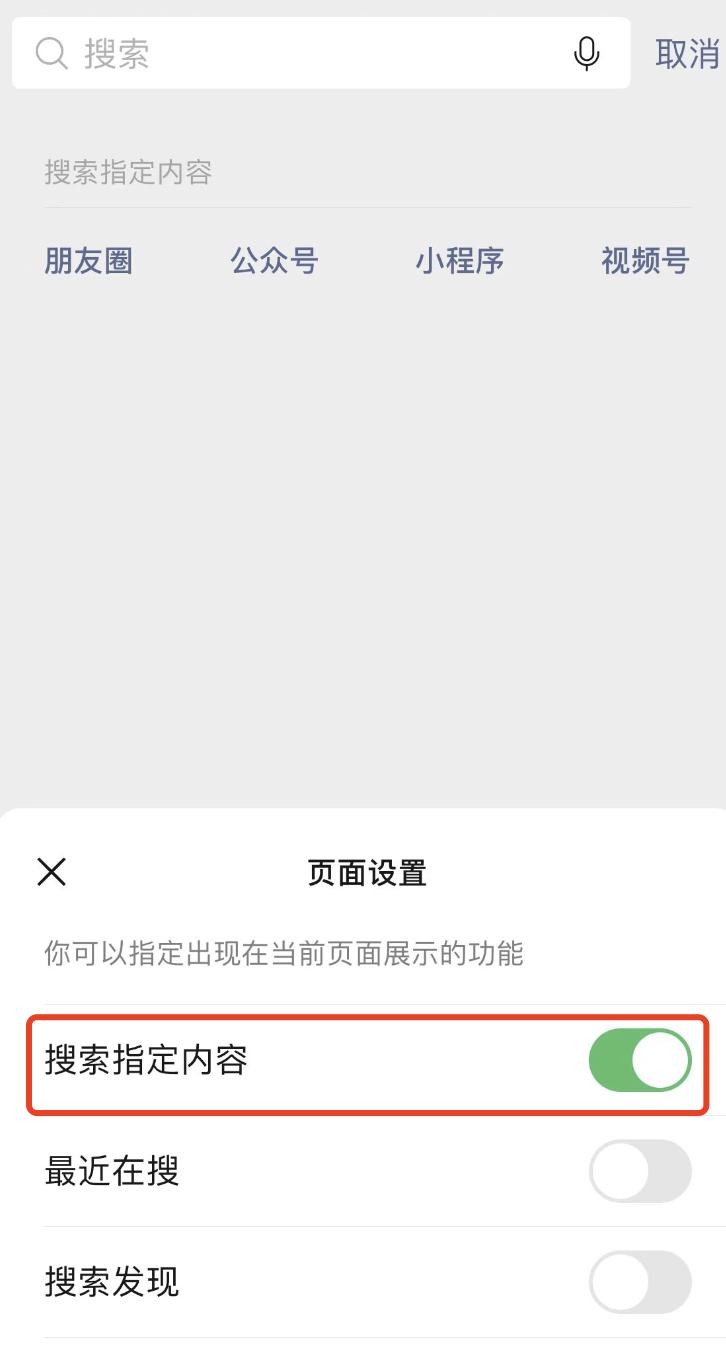Click the 页面设置 sheet title

click(366, 871)
